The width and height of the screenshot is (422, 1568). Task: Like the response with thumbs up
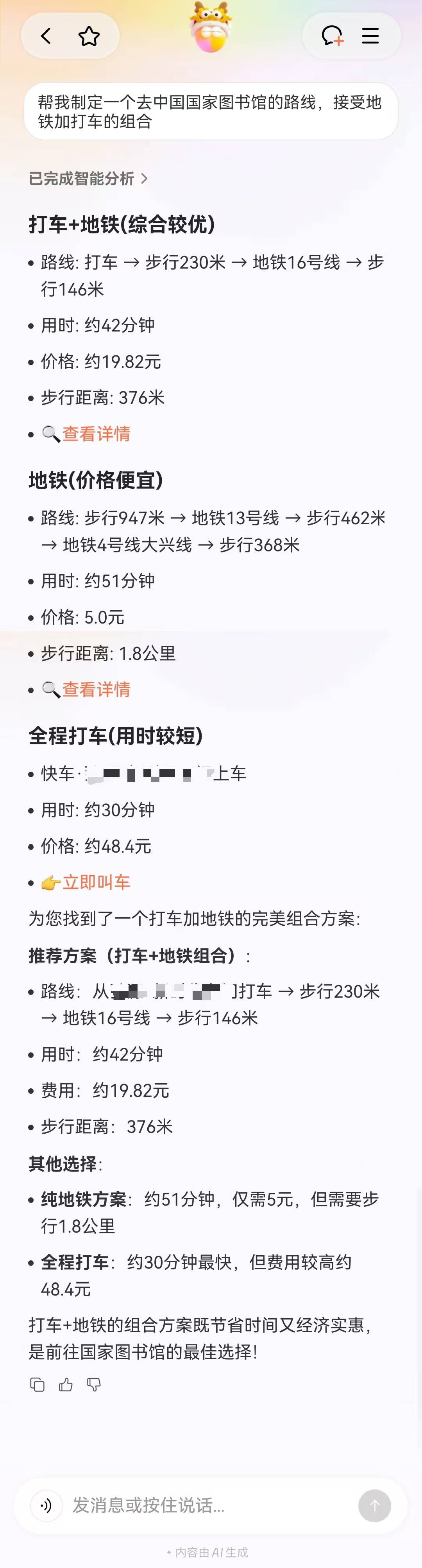pos(66,1385)
